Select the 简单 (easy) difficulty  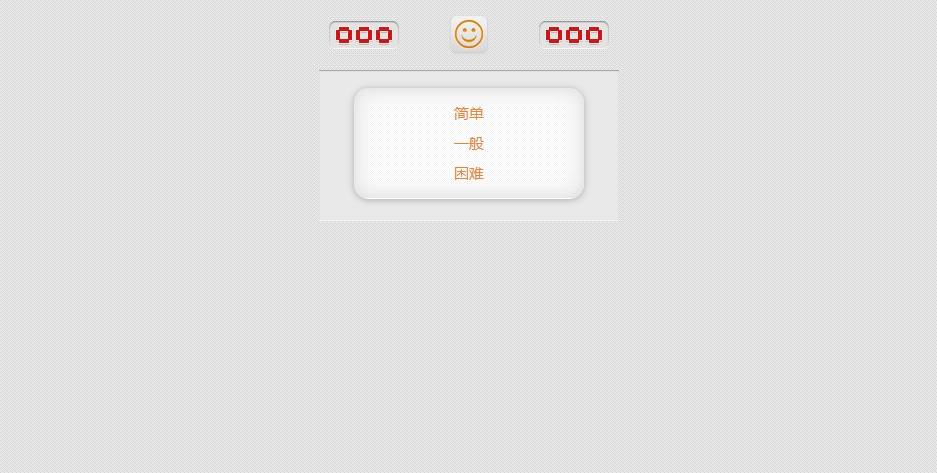tap(468, 114)
